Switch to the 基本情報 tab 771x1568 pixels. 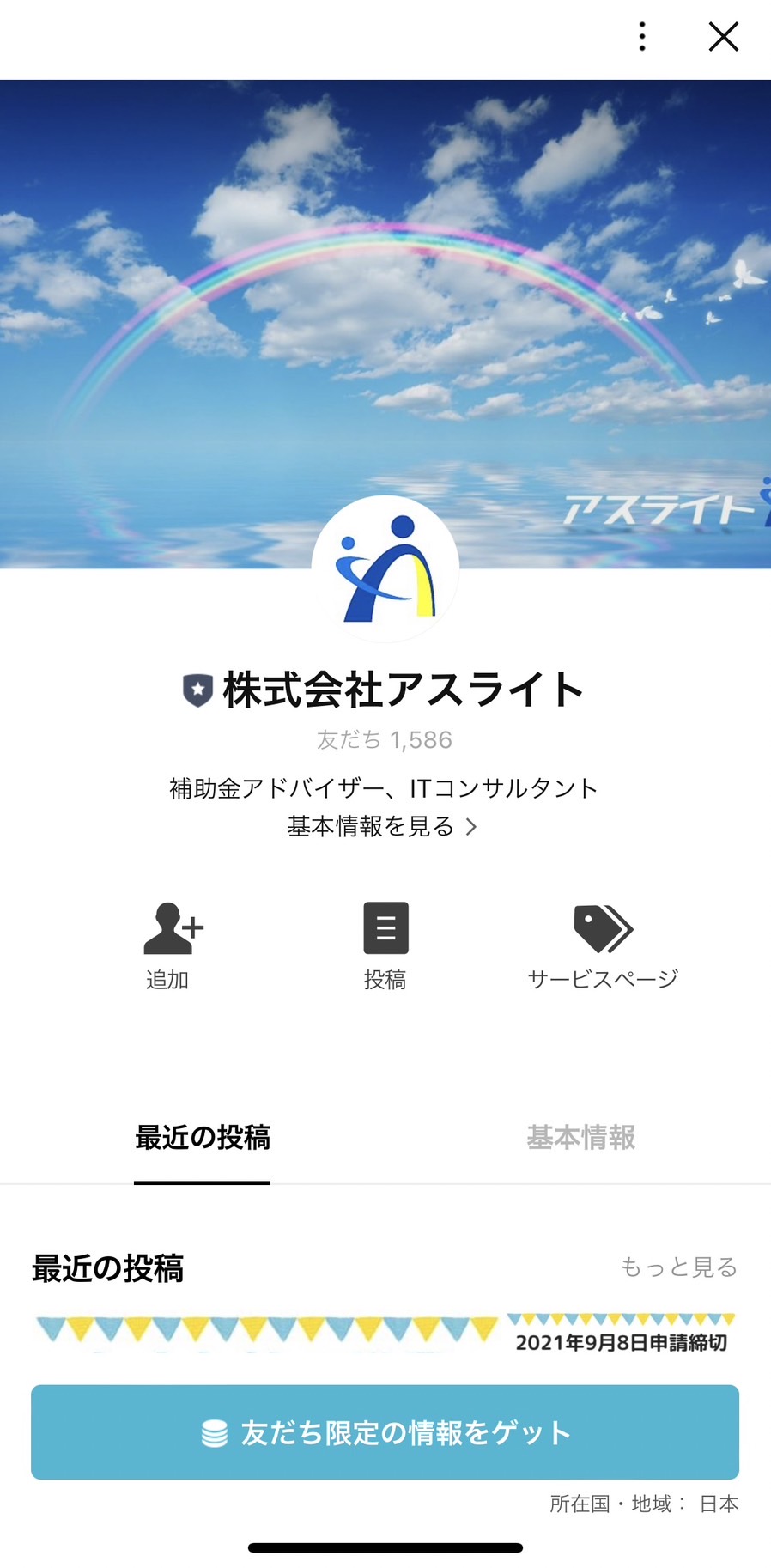[581, 1139]
